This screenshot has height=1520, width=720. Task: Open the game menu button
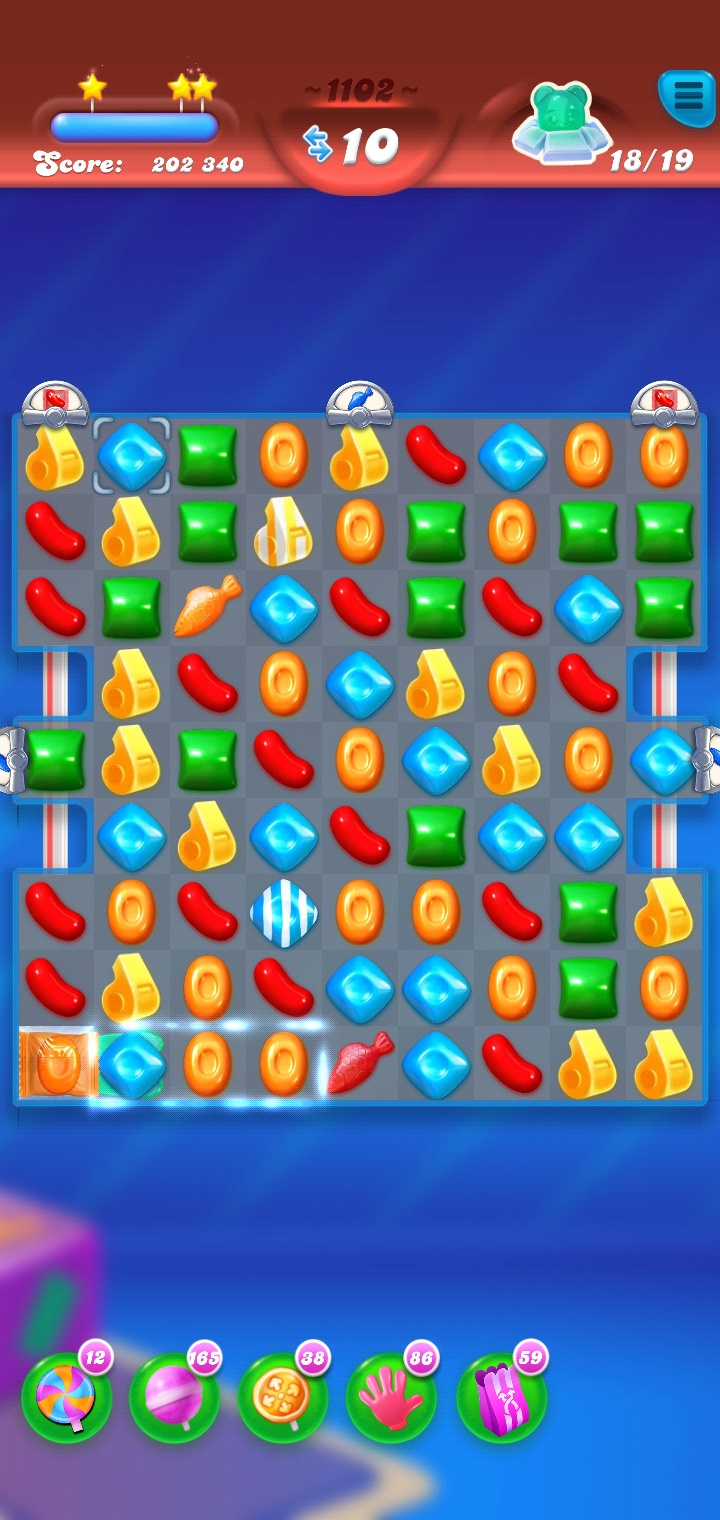point(687,96)
